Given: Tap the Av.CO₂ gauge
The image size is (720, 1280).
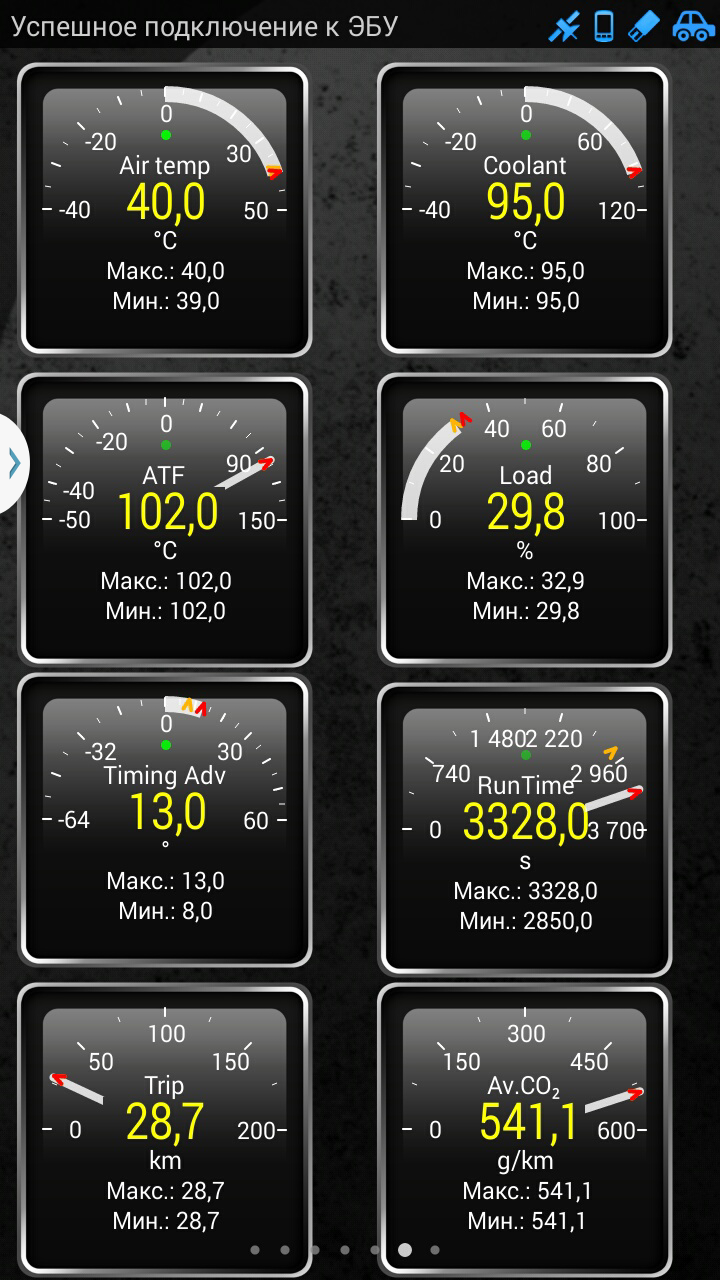Looking at the screenshot, I should coord(525,1130).
